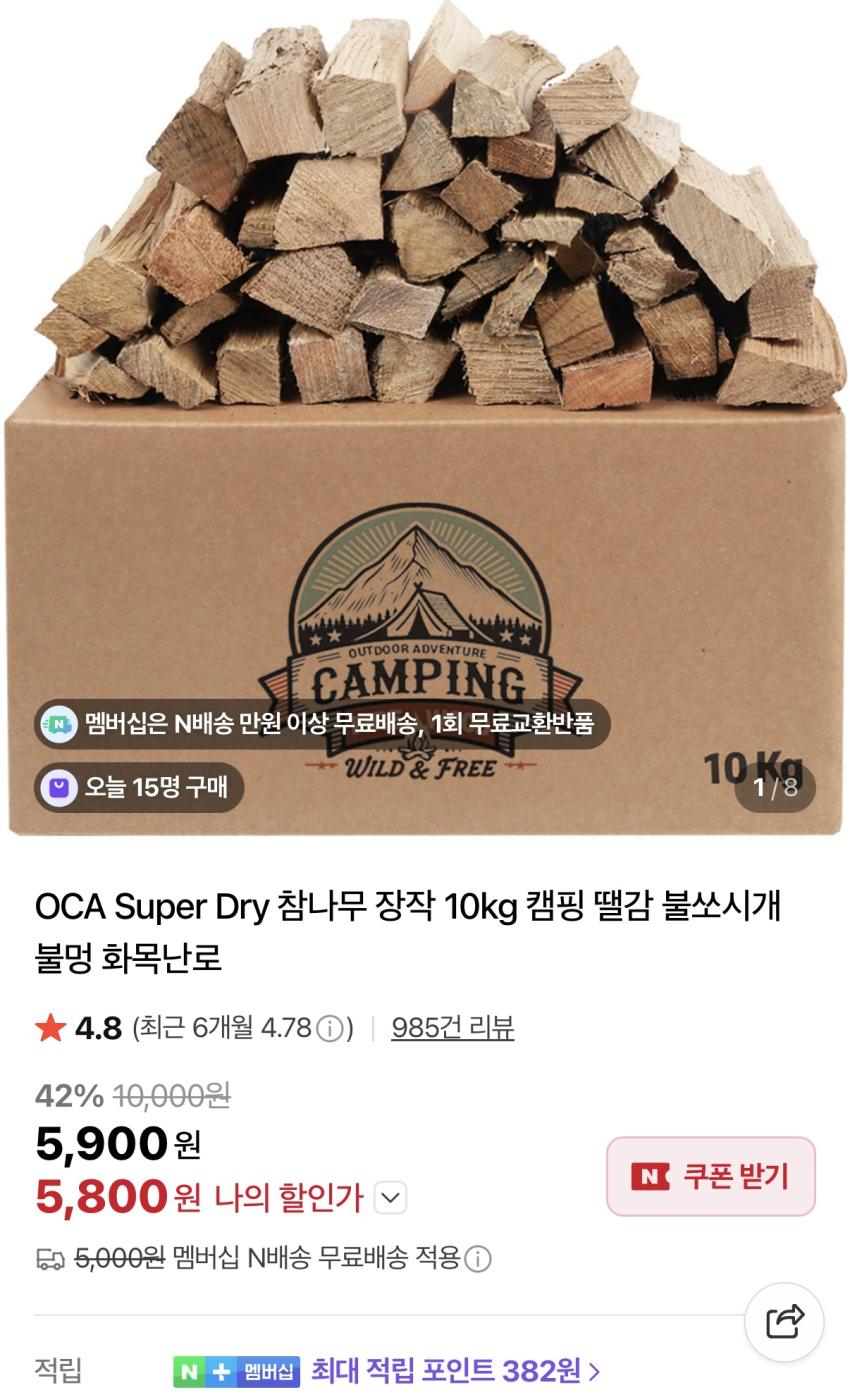Tap the 쿠폰 받기 coupon button
This screenshot has height=1397, width=850.
point(711,1176)
